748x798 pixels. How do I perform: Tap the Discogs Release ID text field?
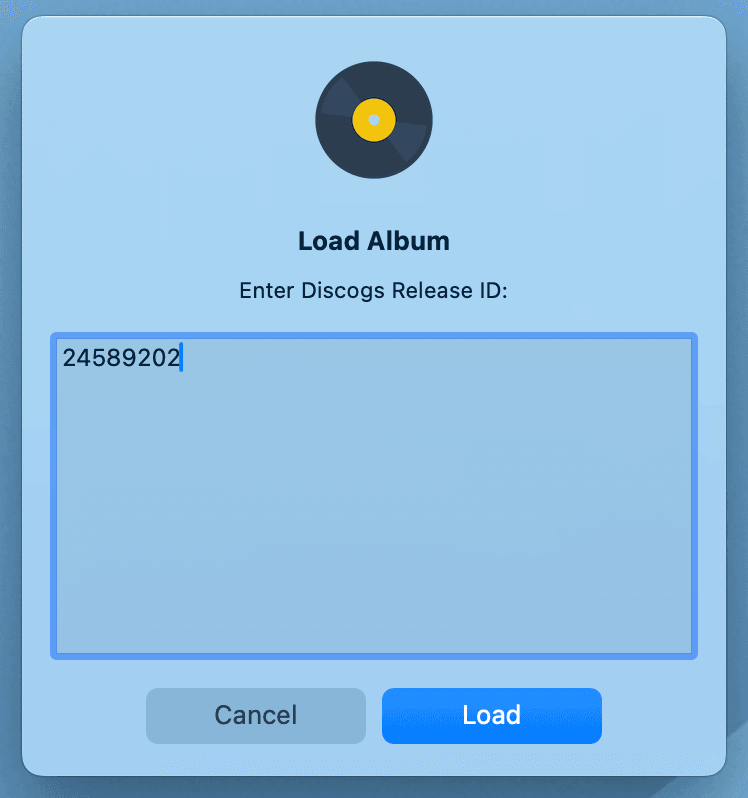pyautogui.click(x=373, y=496)
